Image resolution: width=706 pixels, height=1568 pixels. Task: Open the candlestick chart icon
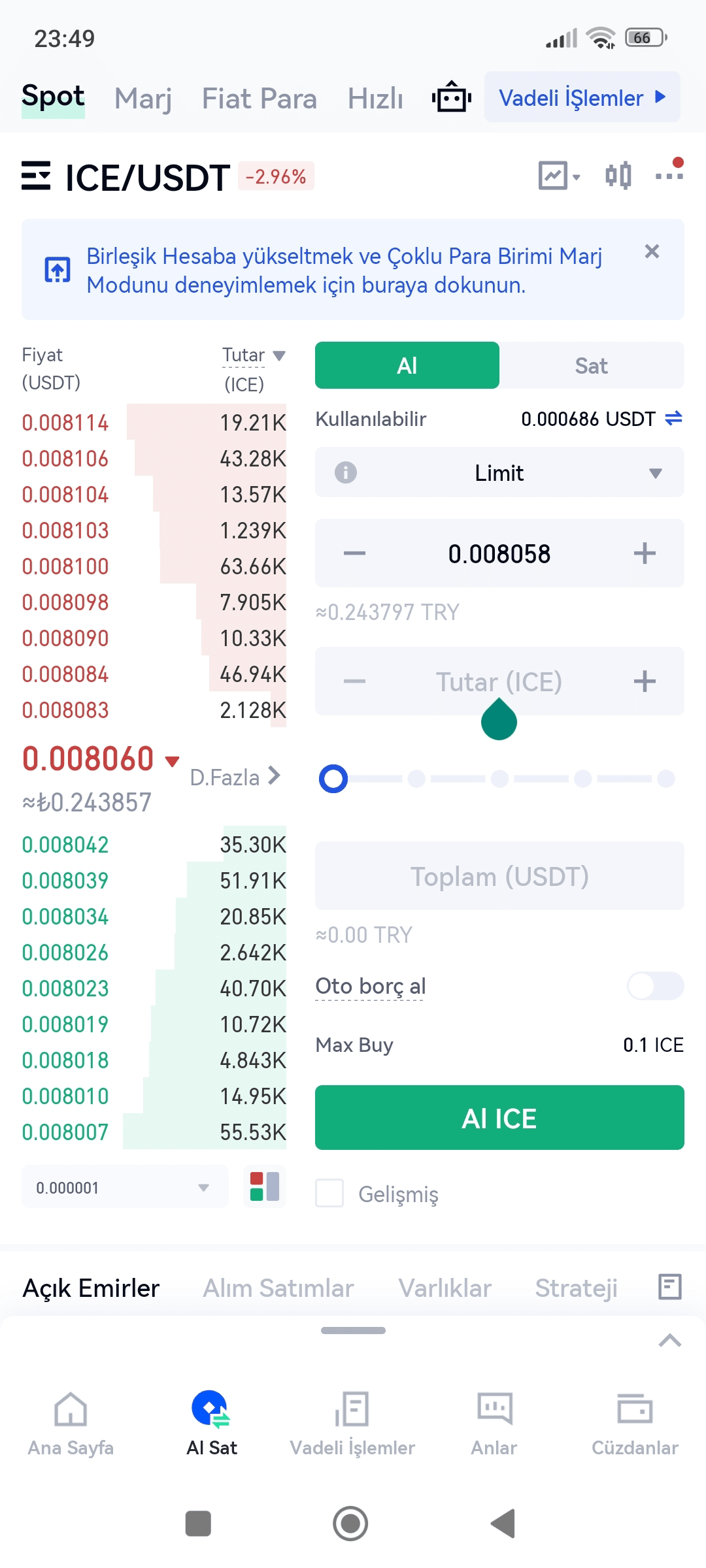point(618,176)
